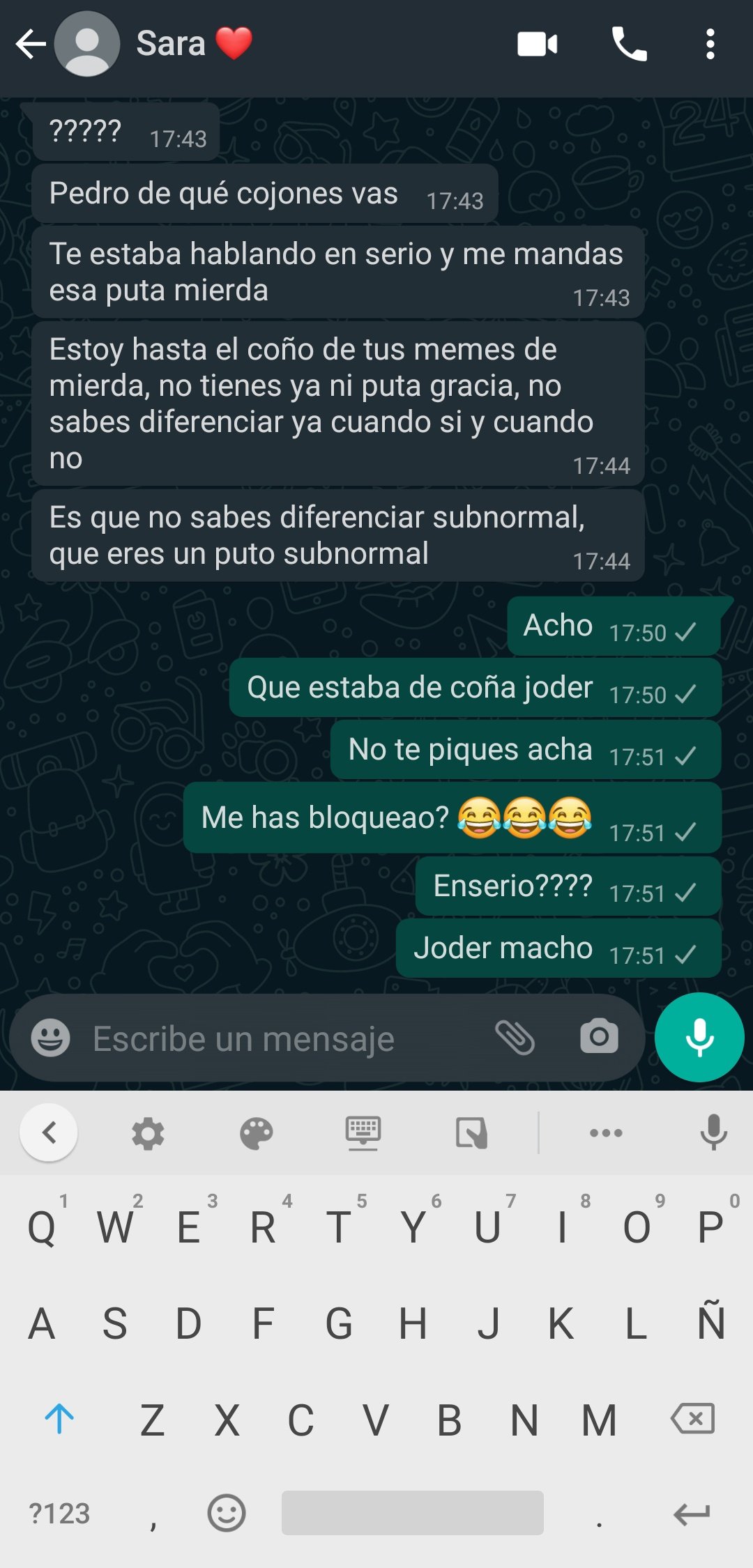
Task: Open more keyboard toolbar options
Action: (x=606, y=1133)
